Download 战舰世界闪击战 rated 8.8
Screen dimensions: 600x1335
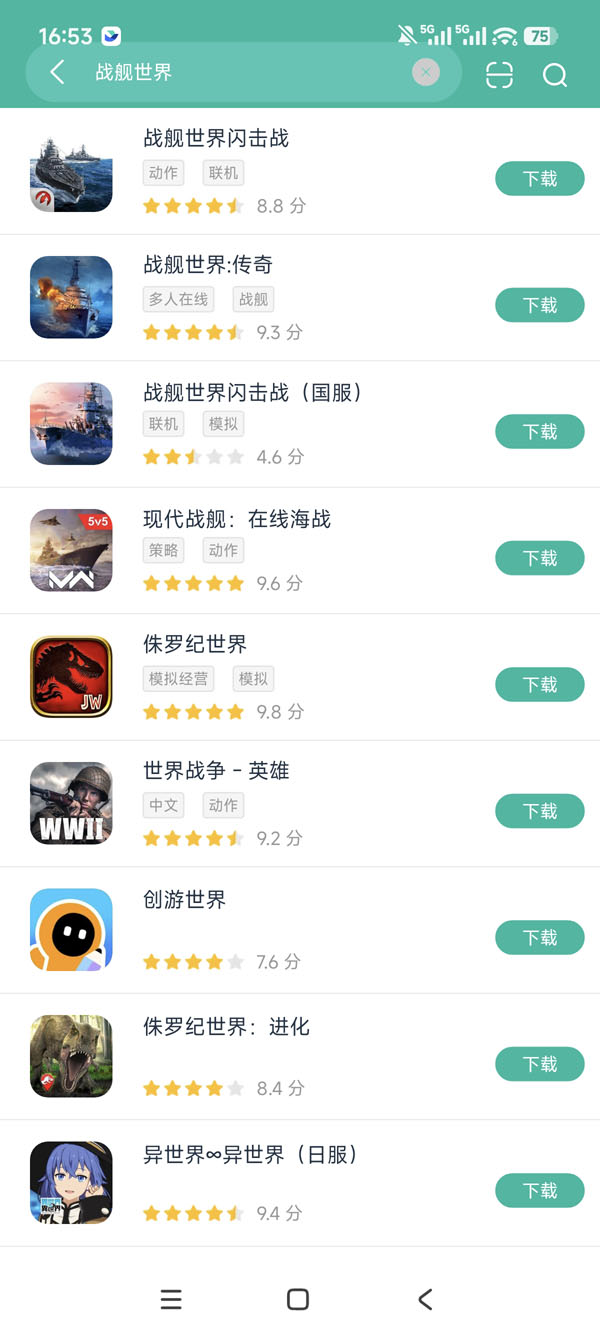click(x=539, y=179)
